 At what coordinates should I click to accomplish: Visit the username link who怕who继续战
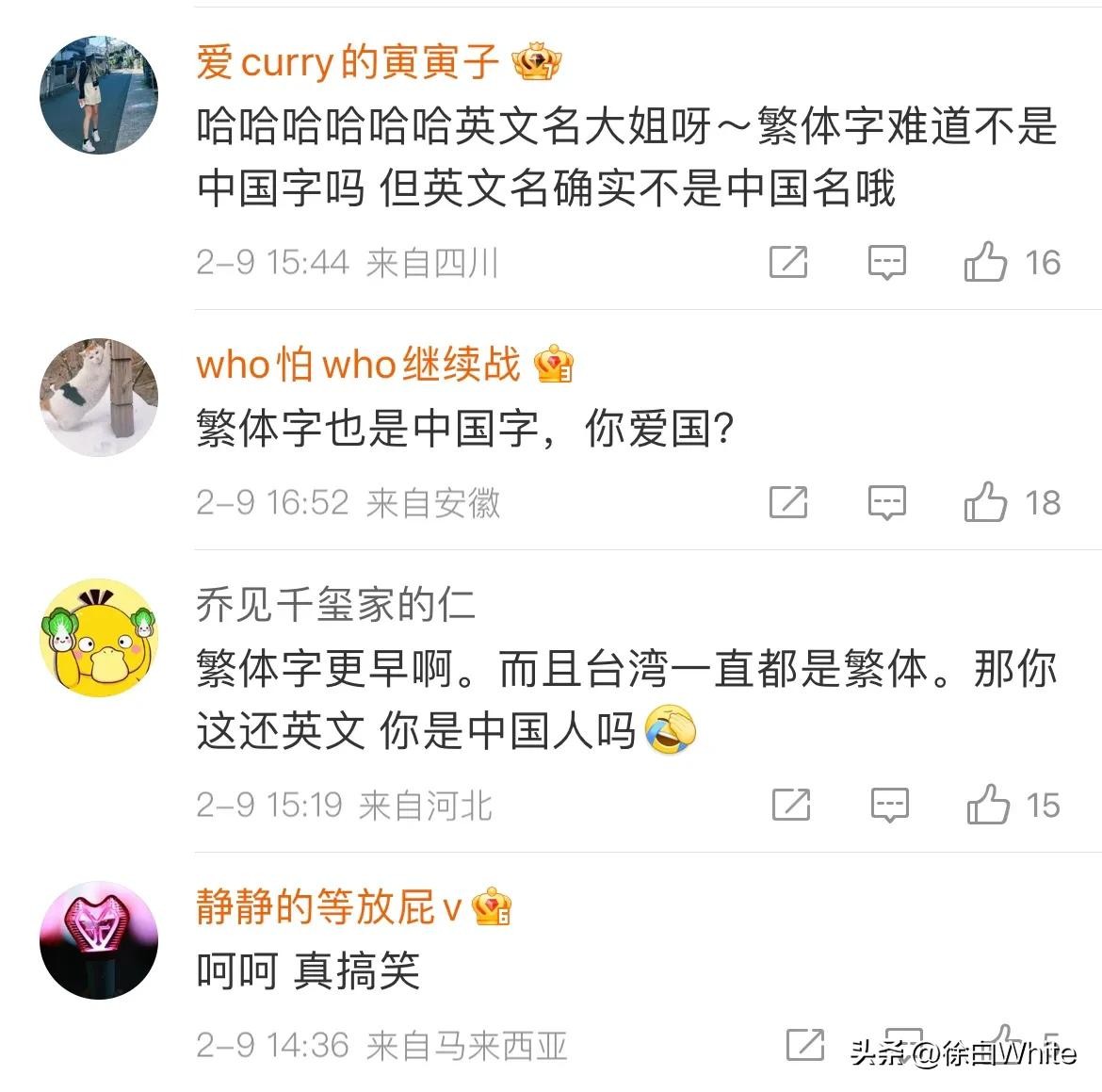(358, 365)
